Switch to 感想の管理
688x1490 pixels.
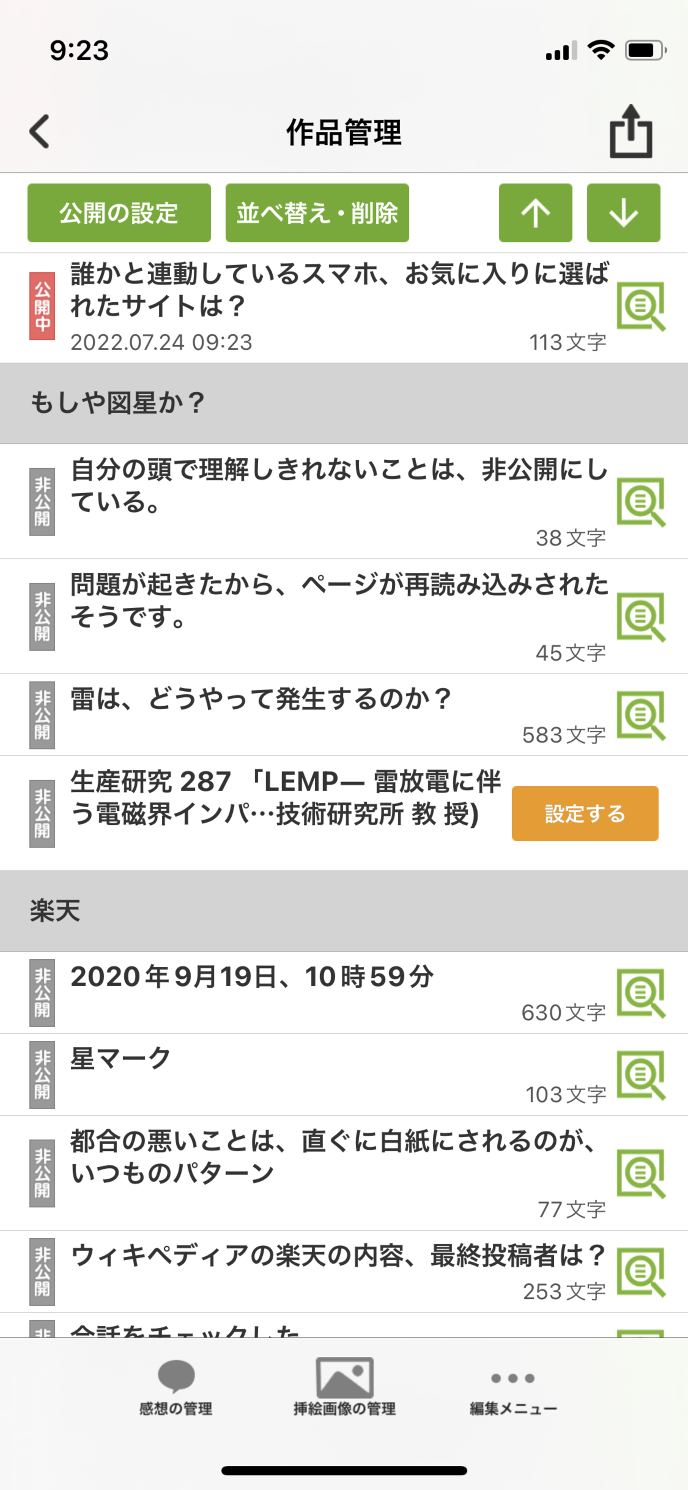[176, 1388]
